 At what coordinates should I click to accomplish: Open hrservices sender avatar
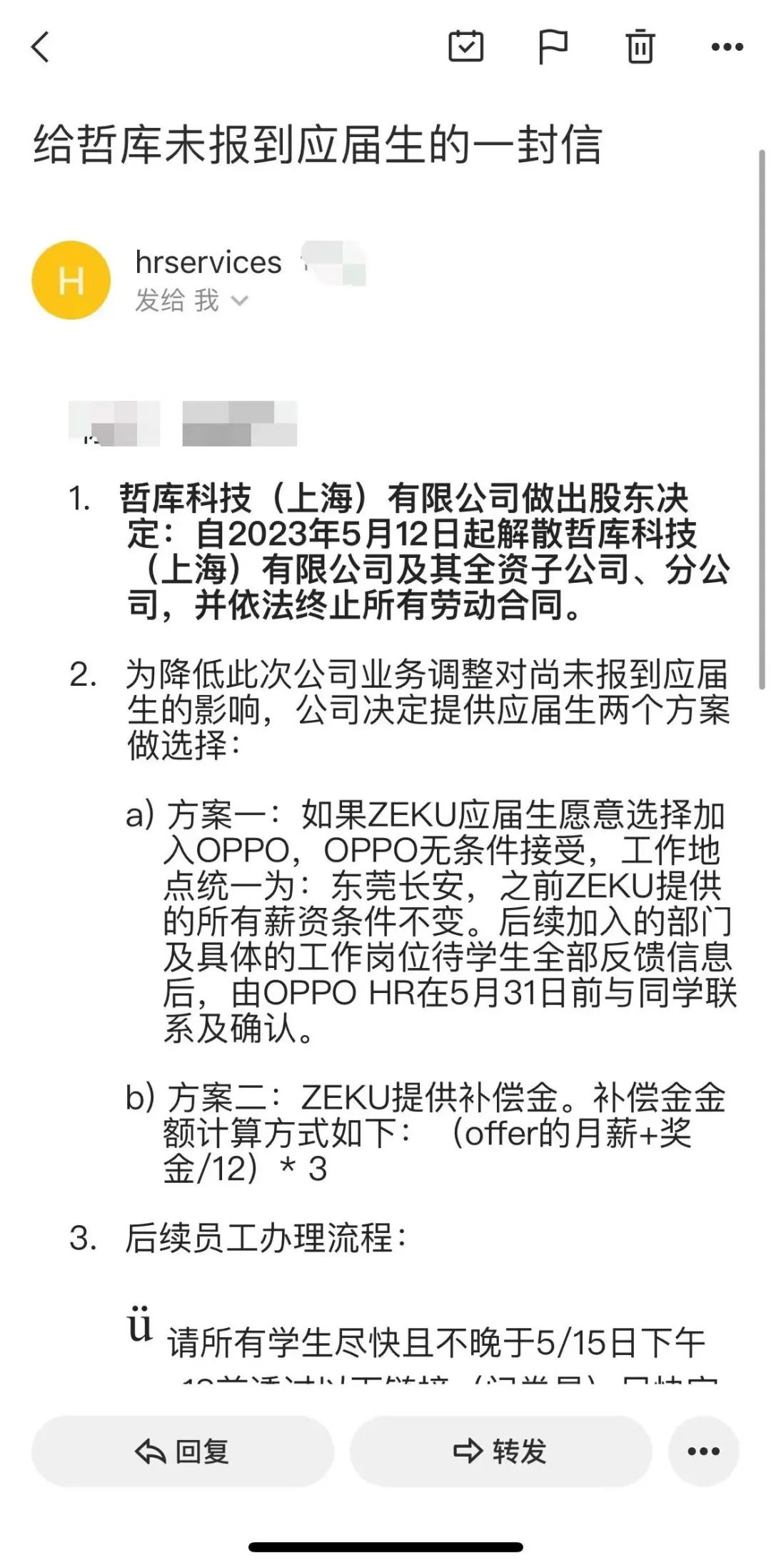tap(71, 280)
